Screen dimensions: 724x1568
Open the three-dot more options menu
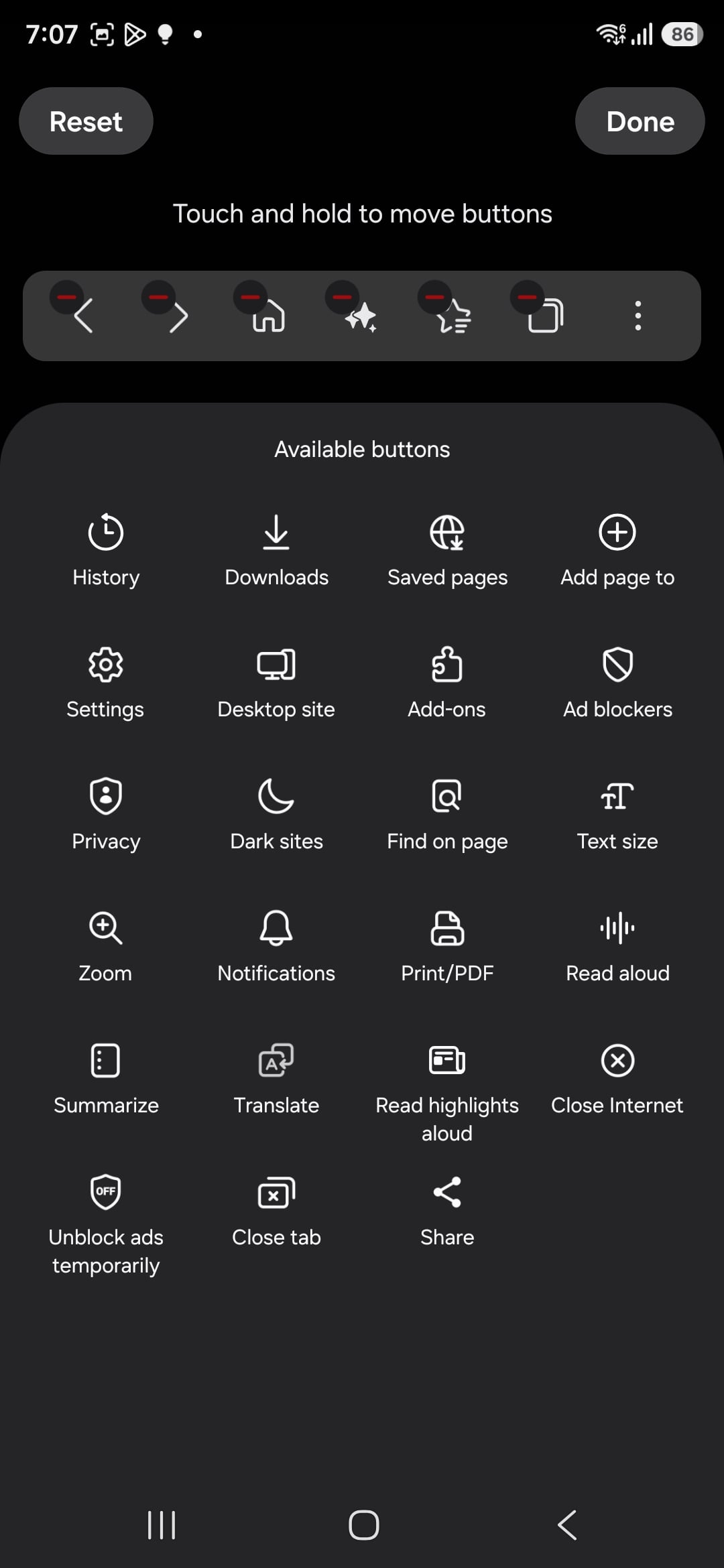[638, 316]
